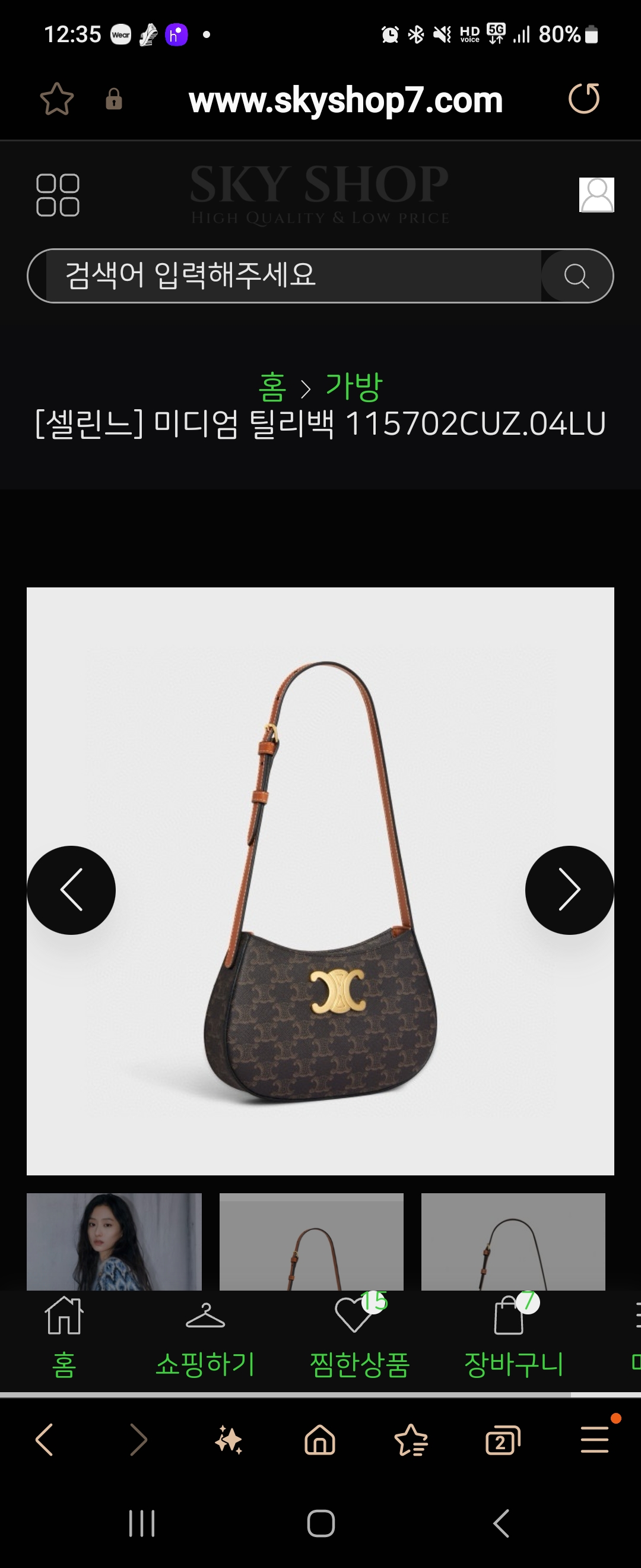Screen dimensions: 641x1568
Task: Bookmark this page with the star icon
Action: tap(56, 99)
